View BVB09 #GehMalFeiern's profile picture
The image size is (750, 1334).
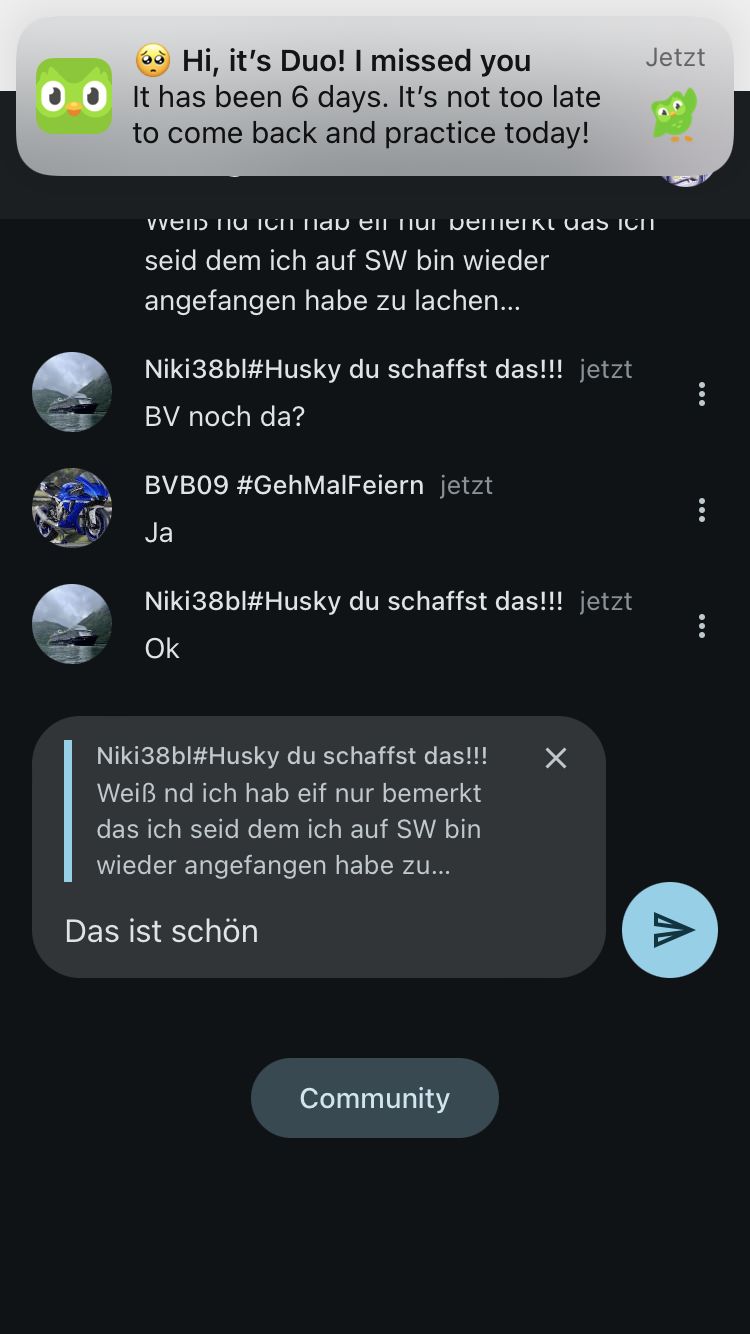(72, 508)
